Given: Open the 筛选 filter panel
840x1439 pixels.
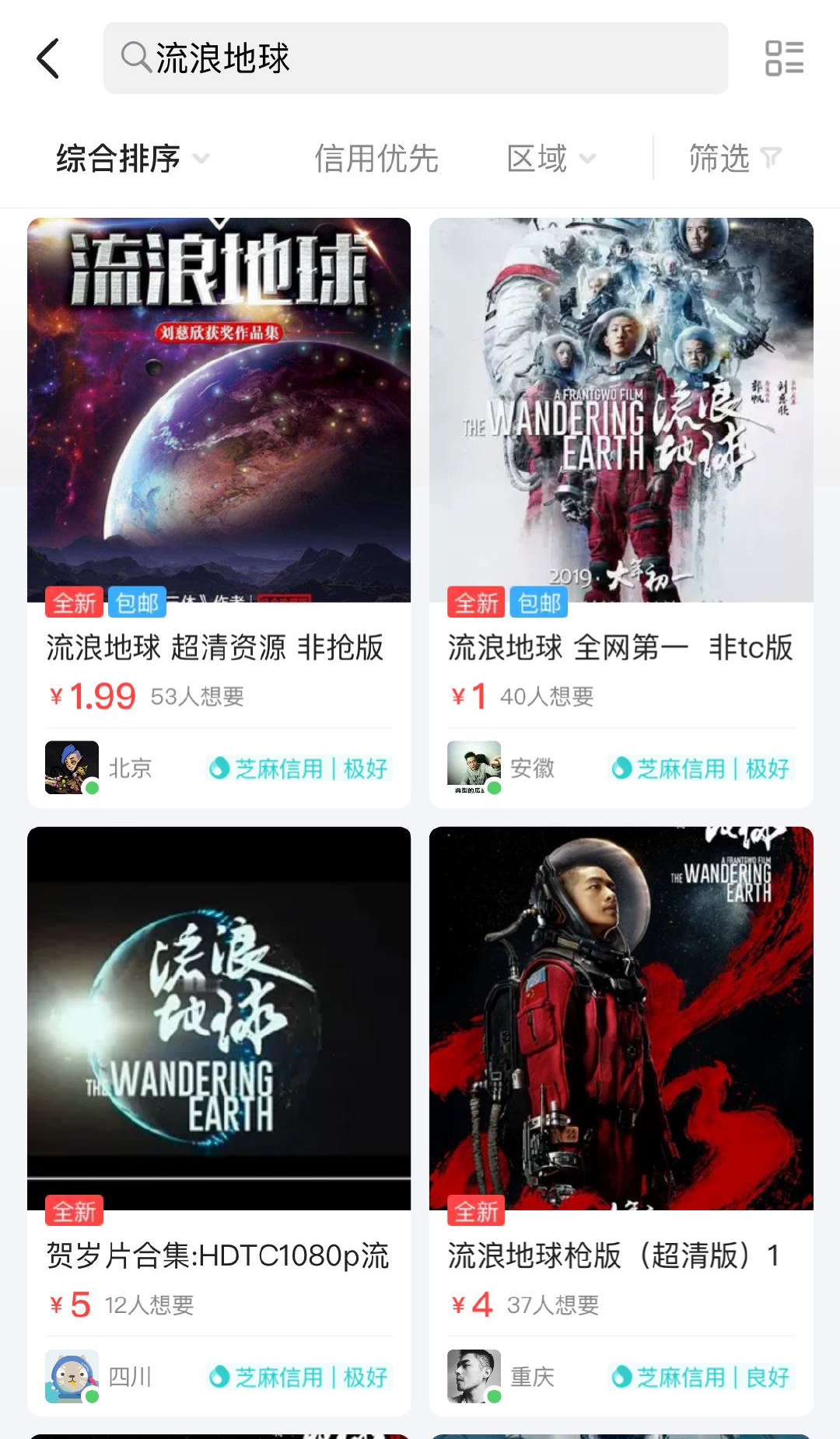Looking at the screenshot, I should (735, 159).
